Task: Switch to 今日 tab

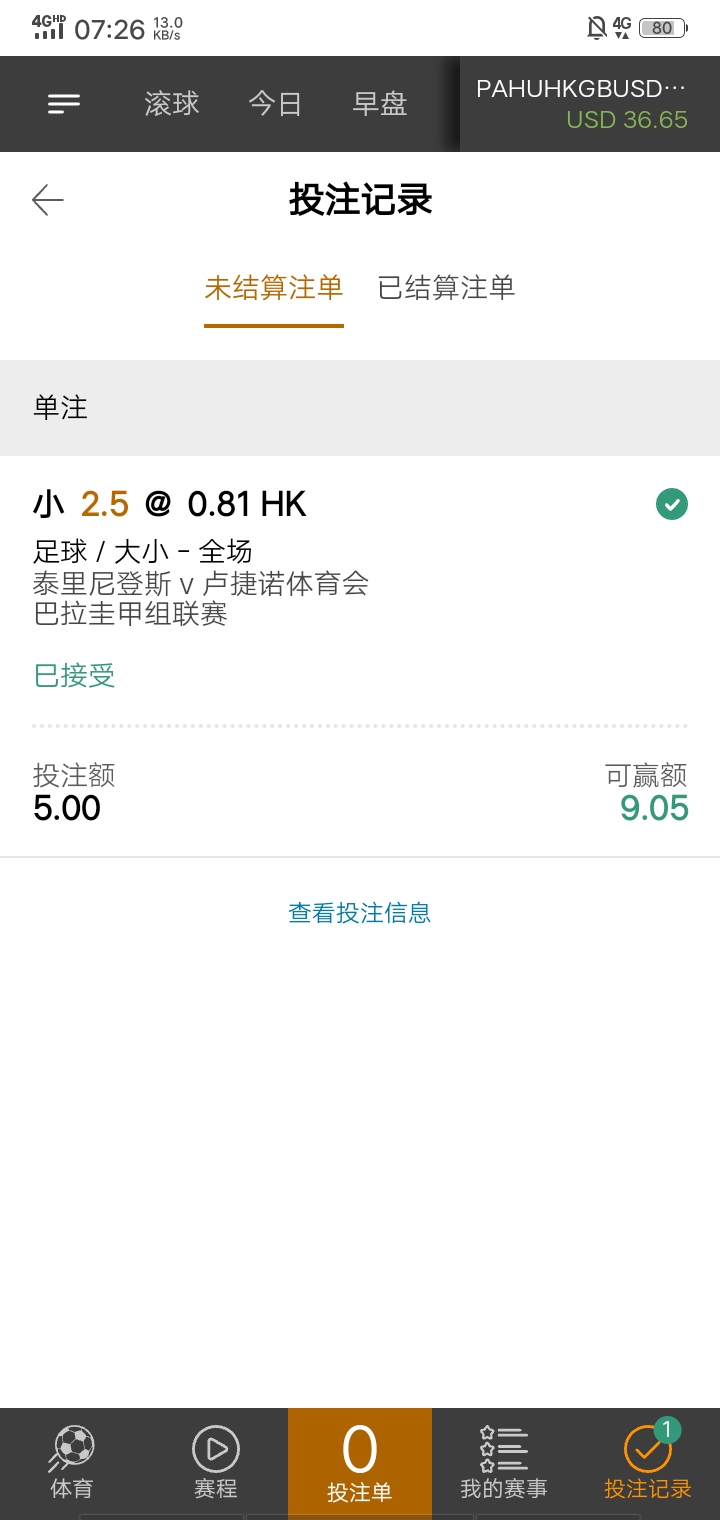Action: 275,104
